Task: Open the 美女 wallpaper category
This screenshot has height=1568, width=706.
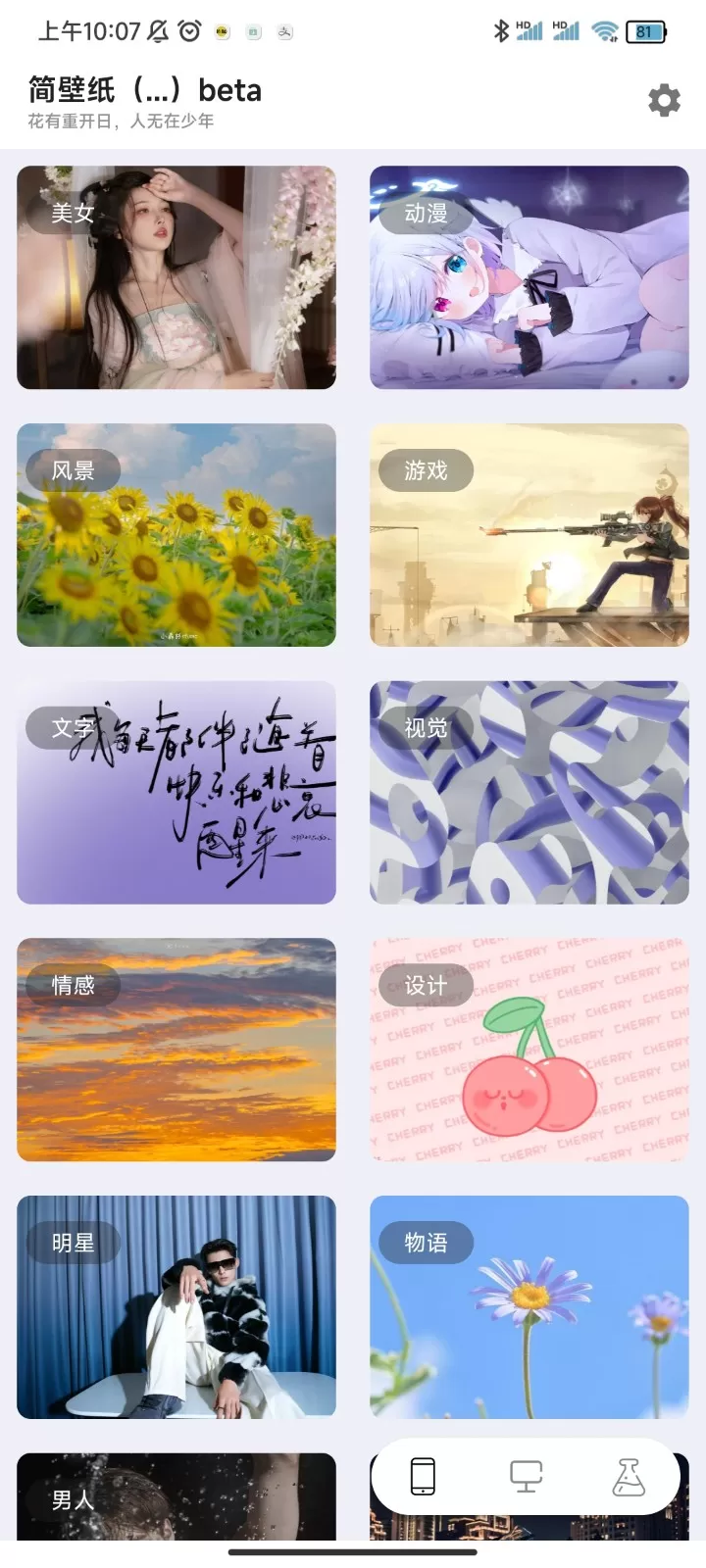Action: click(x=176, y=277)
